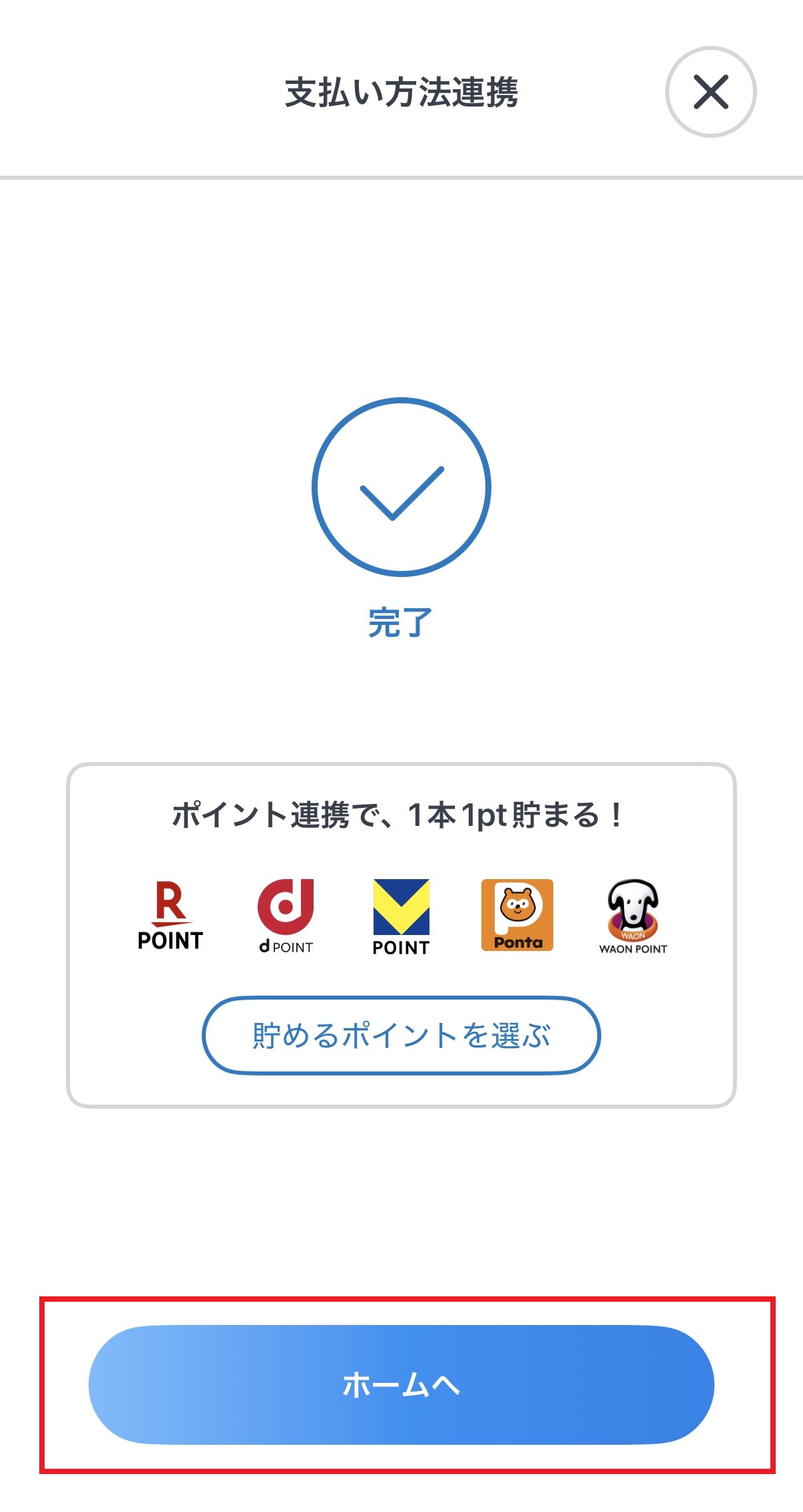The height and width of the screenshot is (1512, 803).
Task: Go to home with ホームへ button
Action: [401, 1384]
